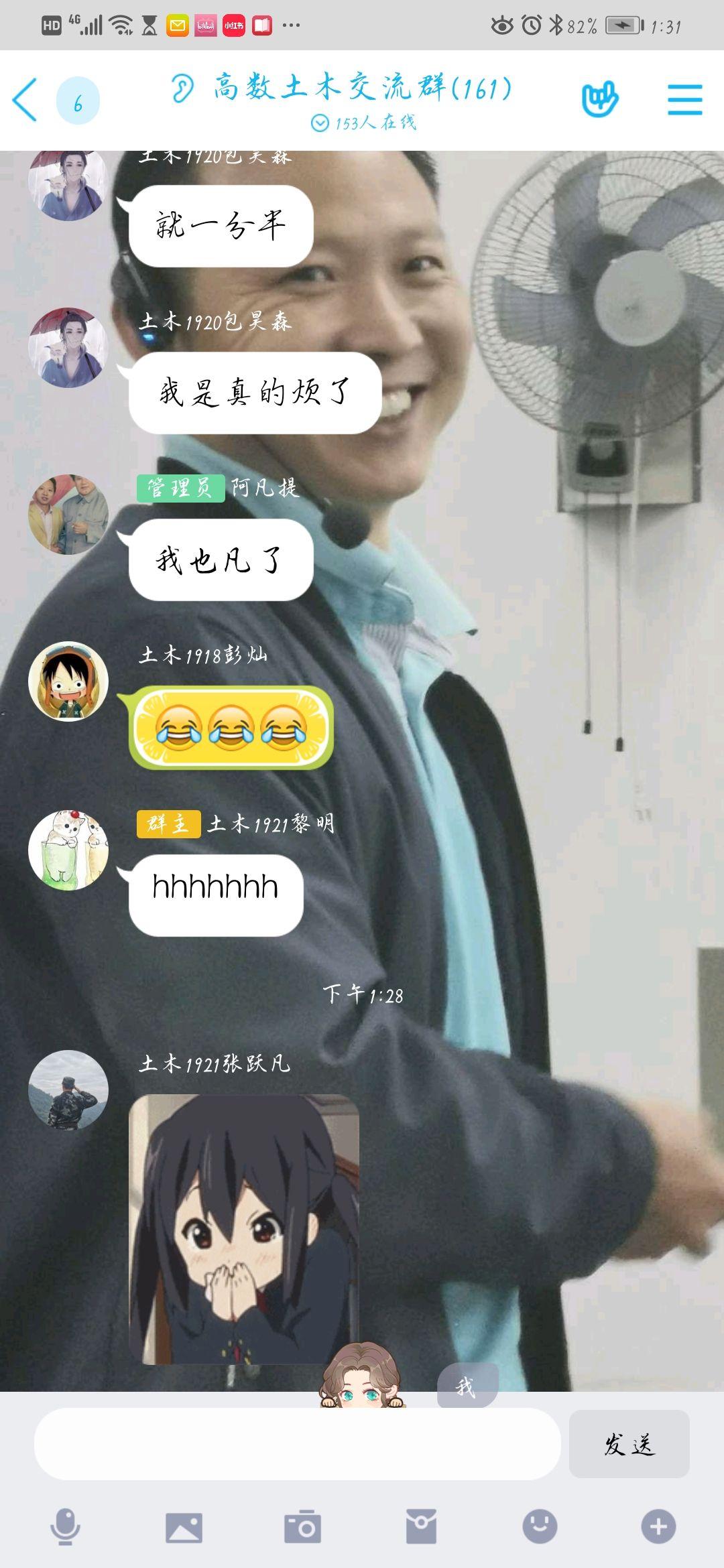Open 土木1918彭灿's avatar profile
Image resolution: width=724 pixels, height=1568 pixels.
(68, 681)
